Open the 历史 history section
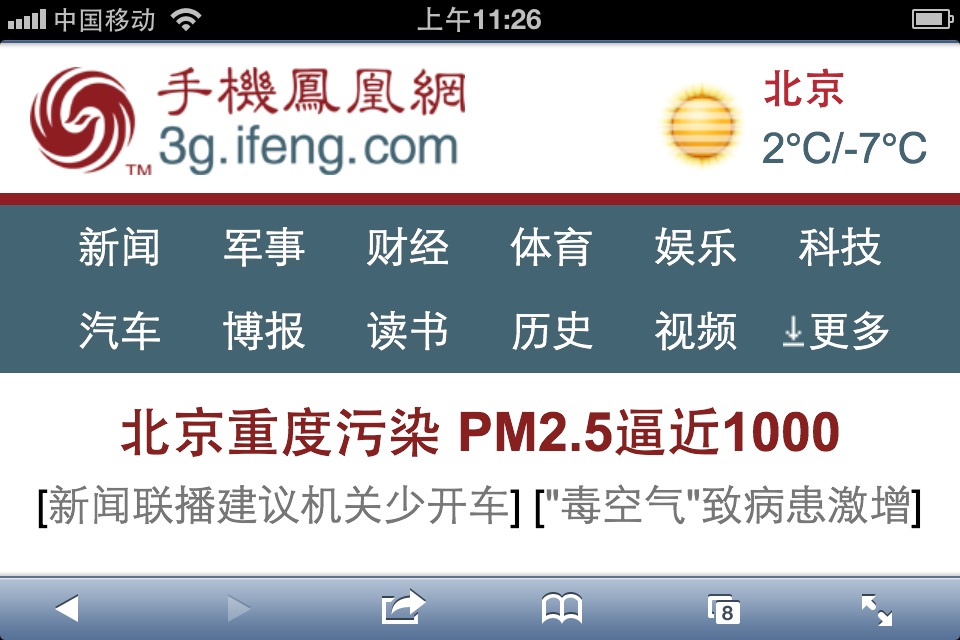Screen dimensions: 960x640 pos(551,331)
